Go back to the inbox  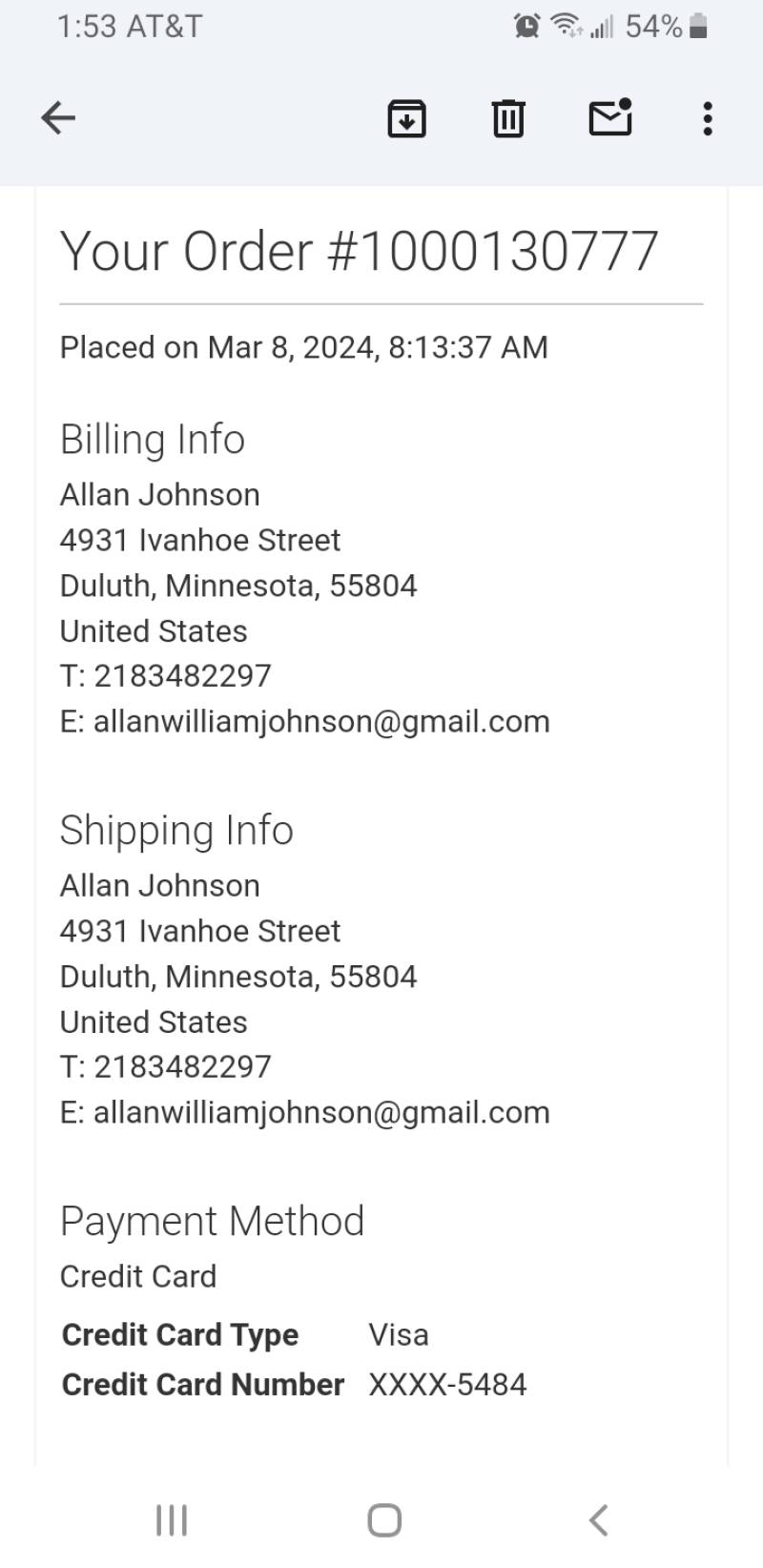pos(58,118)
